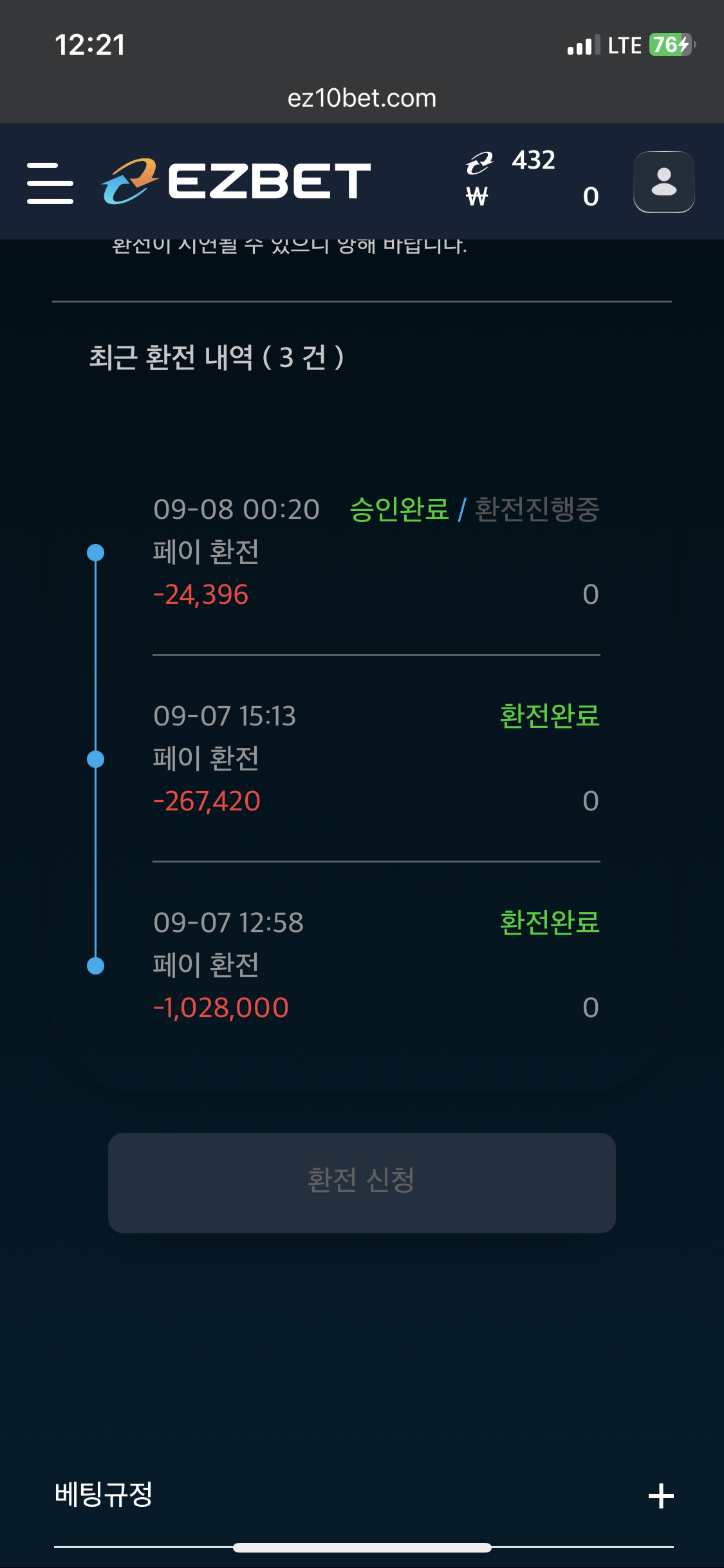Tap the ez10bet.com address bar
Screen dimensions: 724x1568
click(362, 98)
